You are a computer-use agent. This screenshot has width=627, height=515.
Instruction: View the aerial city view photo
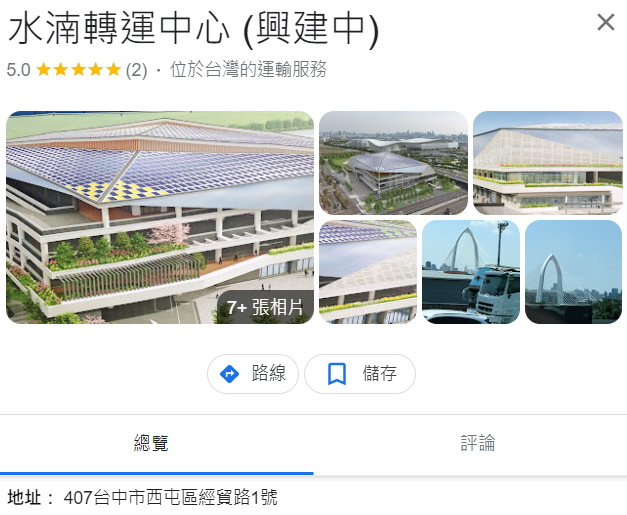(393, 163)
